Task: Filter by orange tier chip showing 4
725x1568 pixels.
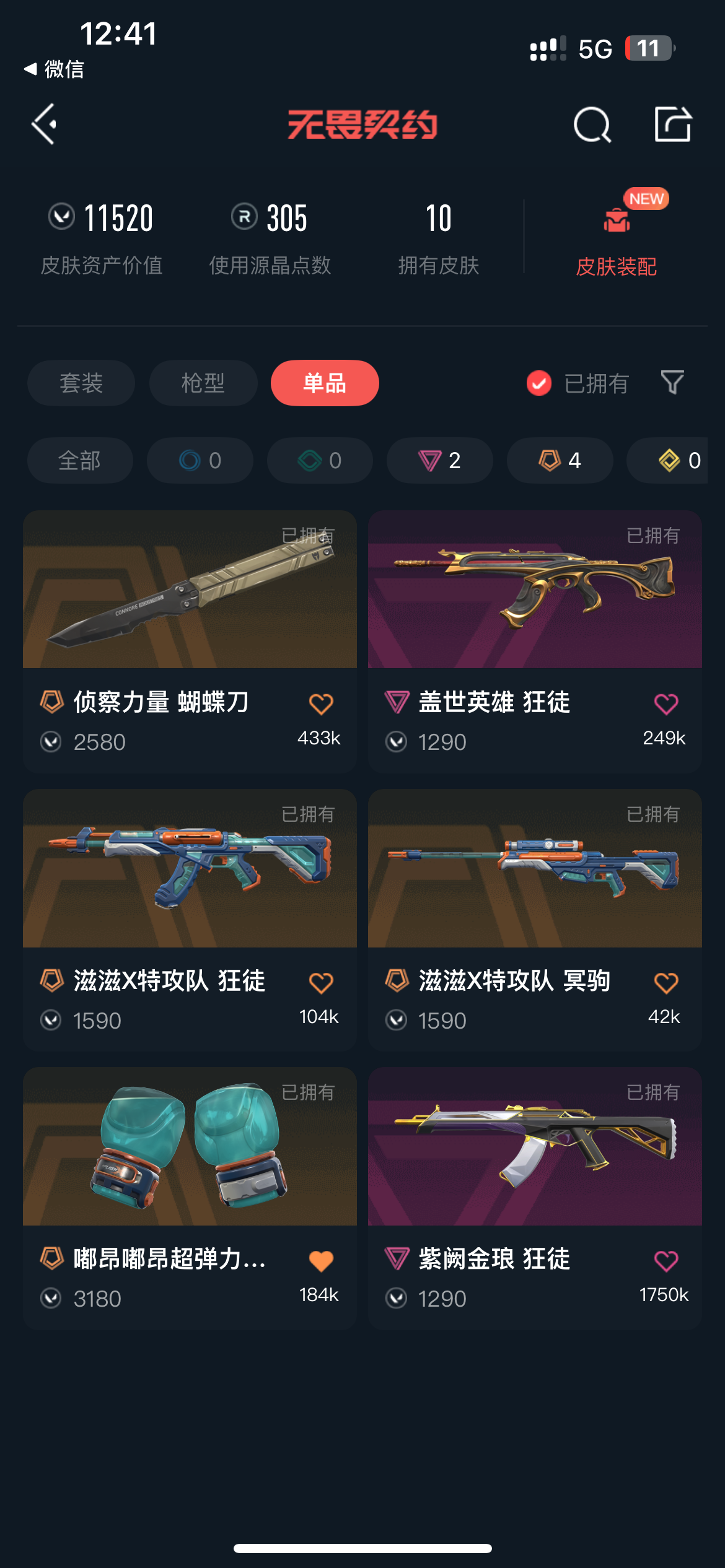Action: (560, 461)
